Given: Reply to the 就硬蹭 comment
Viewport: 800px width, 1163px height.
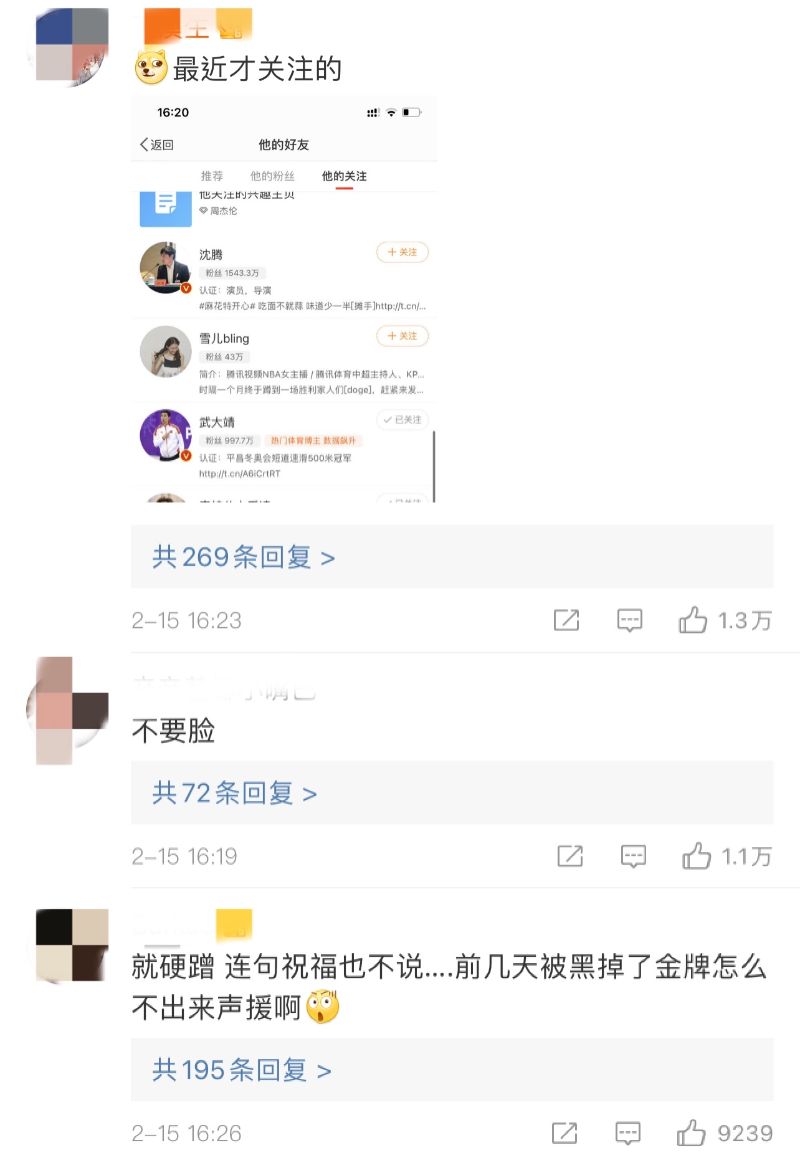Looking at the screenshot, I should [x=628, y=1133].
